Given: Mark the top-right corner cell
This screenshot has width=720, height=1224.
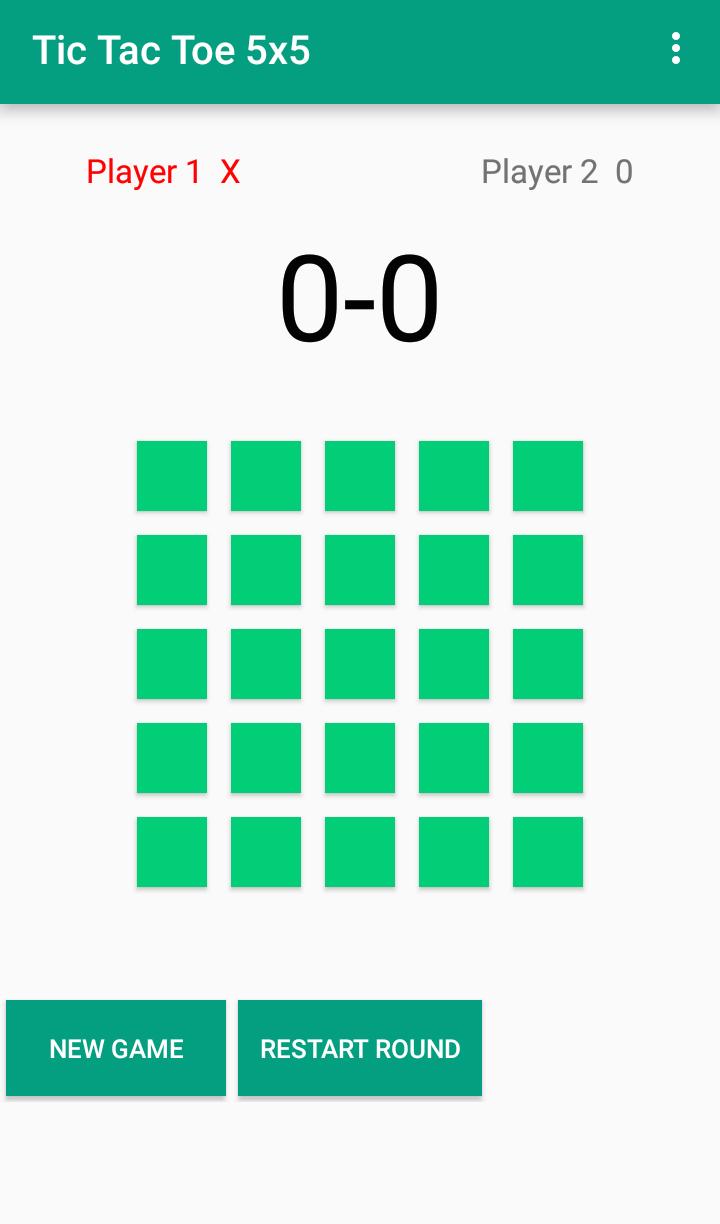Looking at the screenshot, I should pyautogui.click(x=548, y=476).
